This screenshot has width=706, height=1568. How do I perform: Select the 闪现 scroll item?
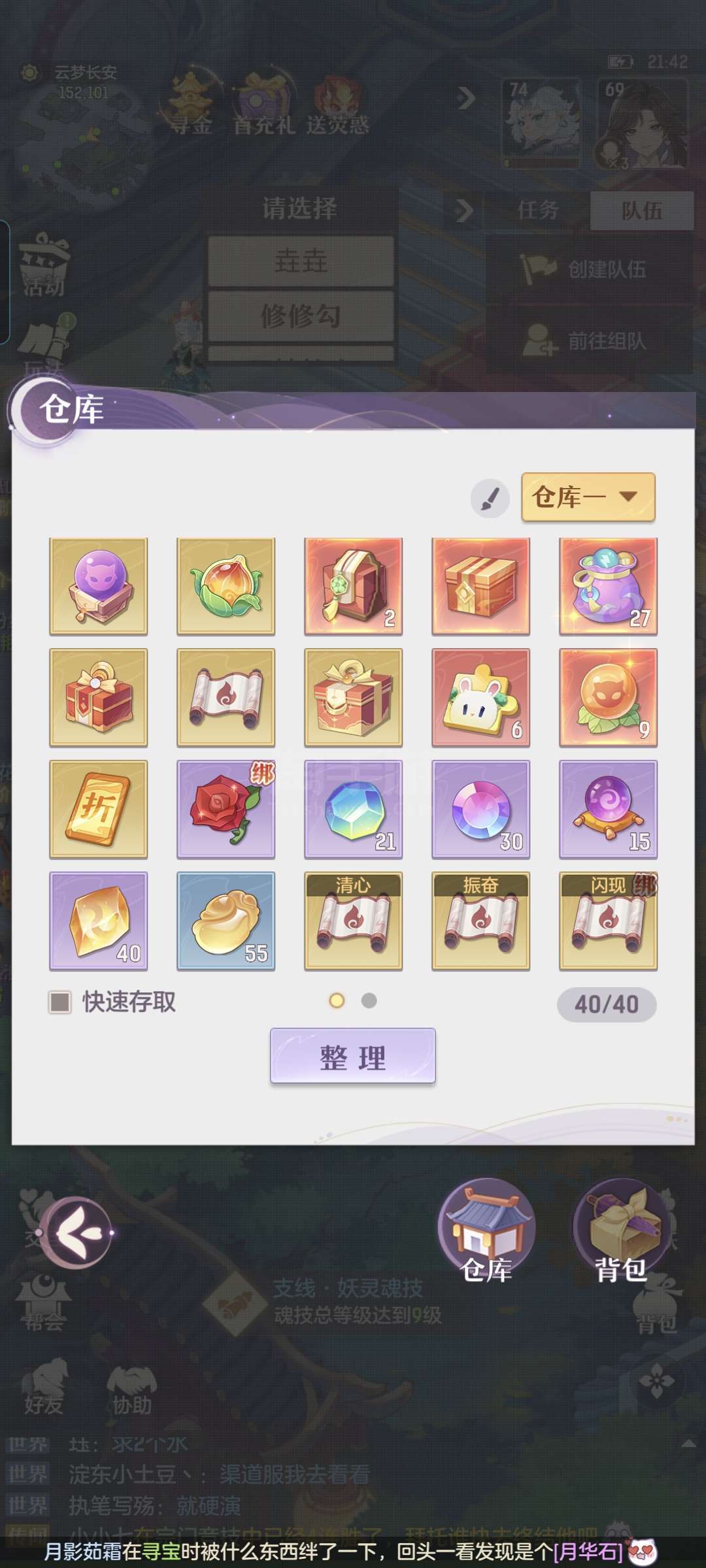(608, 921)
